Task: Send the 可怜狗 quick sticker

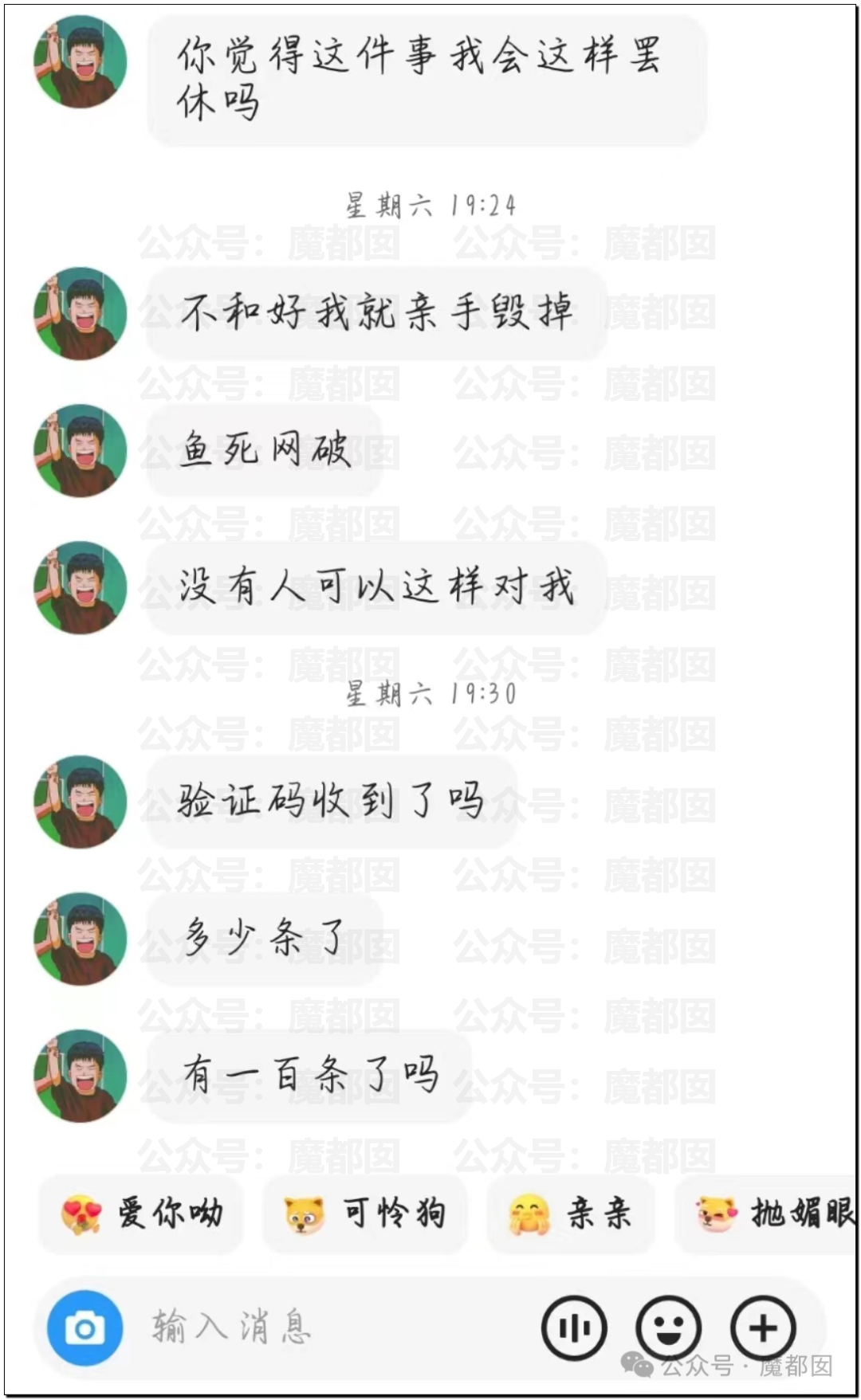Action: coord(365,1214)
